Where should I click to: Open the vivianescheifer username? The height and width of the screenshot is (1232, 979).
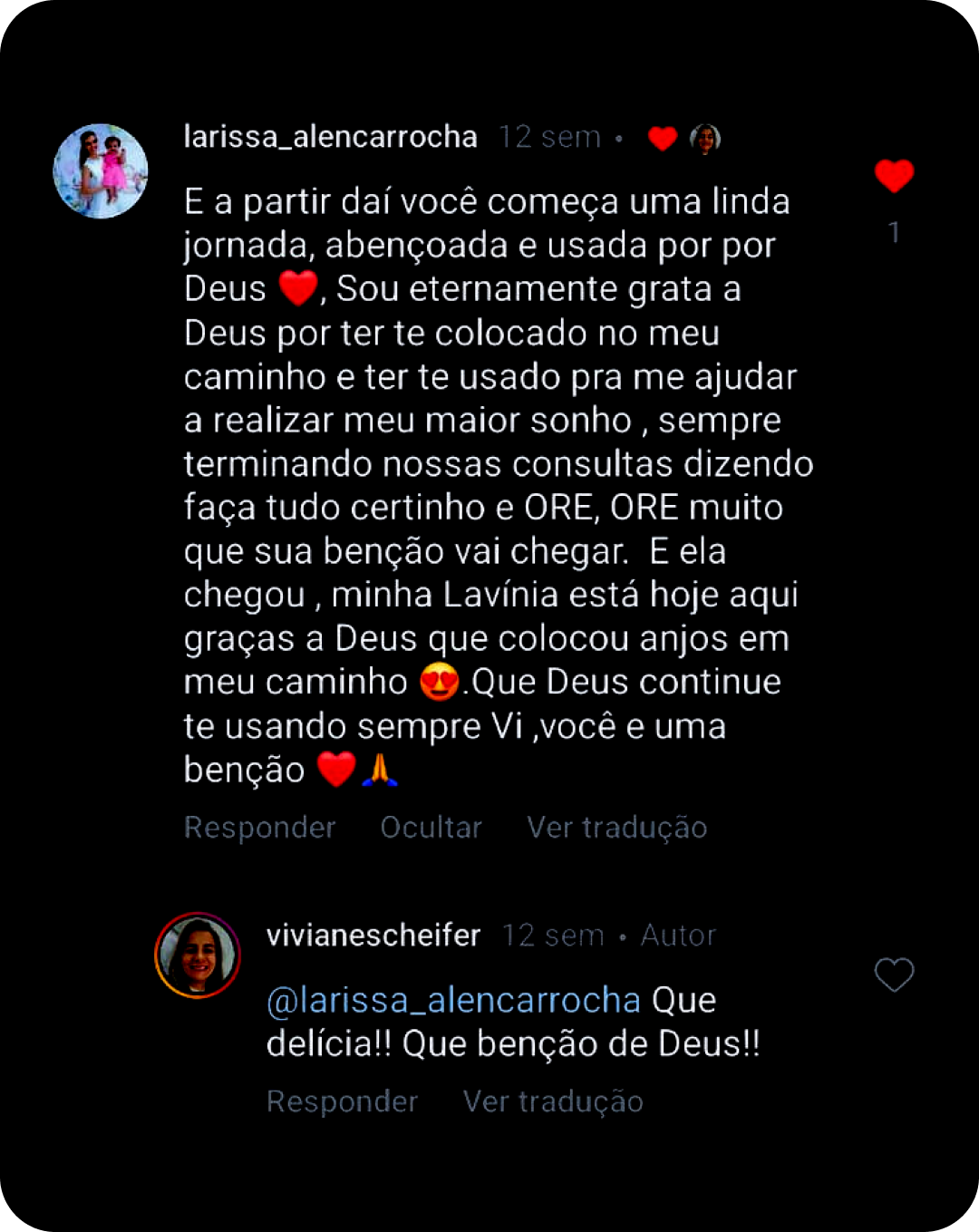click(x=373, y=935)
